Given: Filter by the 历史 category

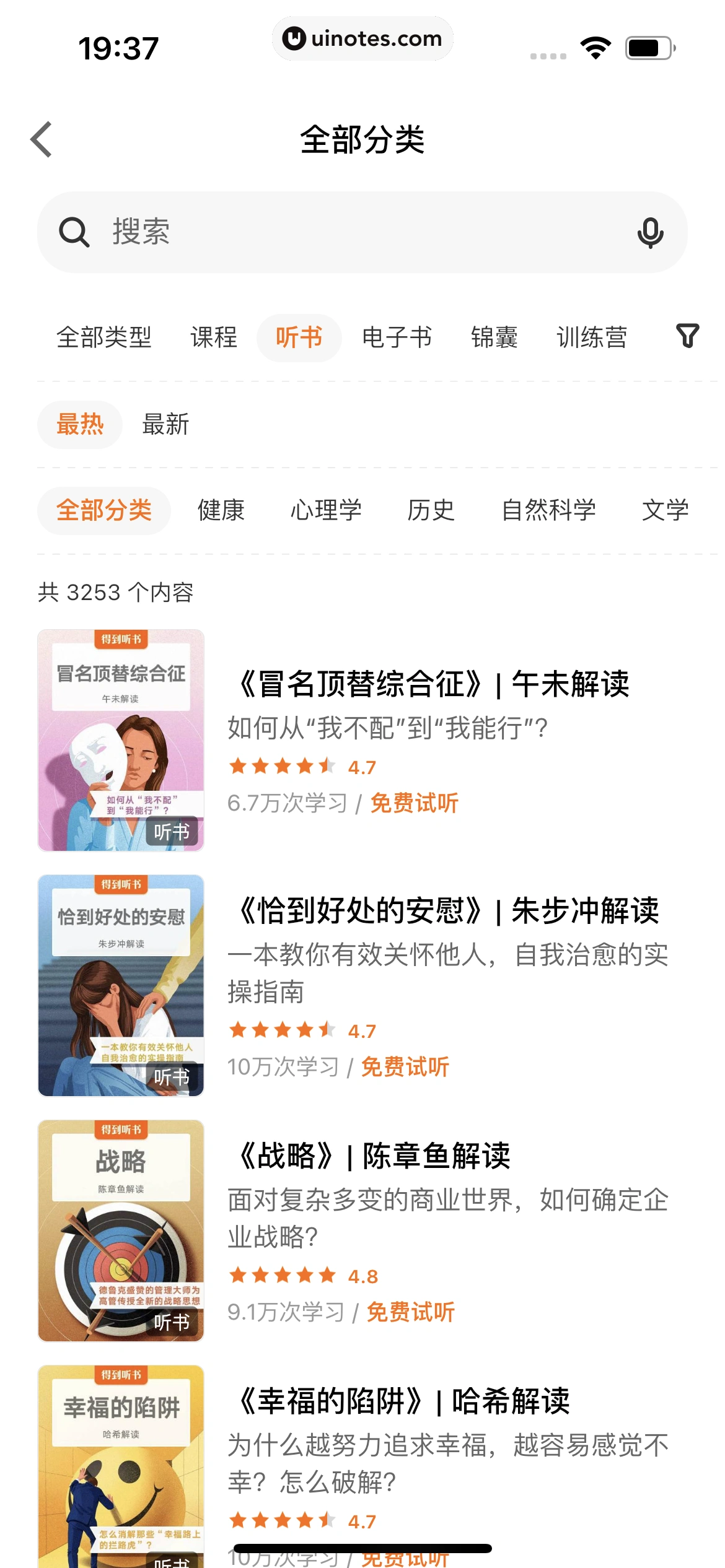Looking at the screenshot, I should pos(431,511).
